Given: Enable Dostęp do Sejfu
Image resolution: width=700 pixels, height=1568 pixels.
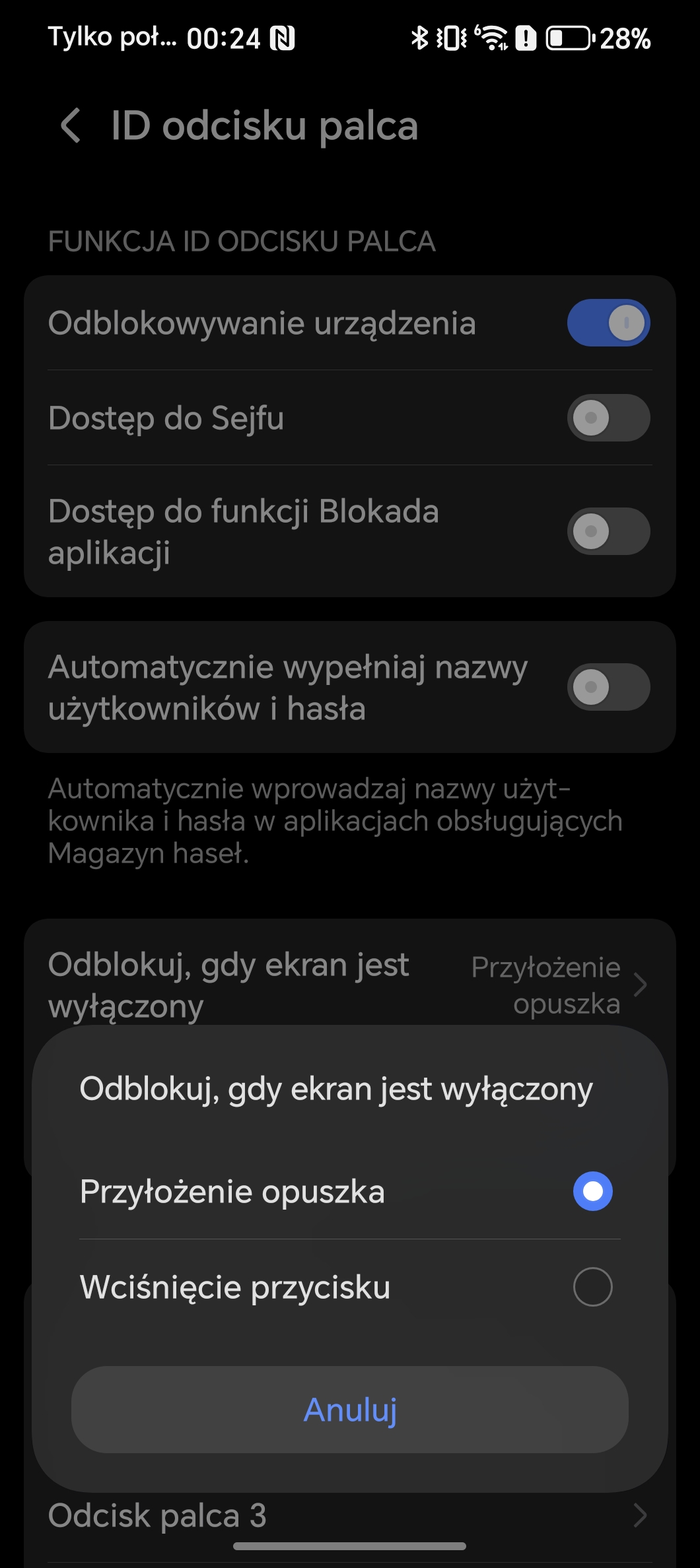Looking at the screenshot, I should [608, 418].
